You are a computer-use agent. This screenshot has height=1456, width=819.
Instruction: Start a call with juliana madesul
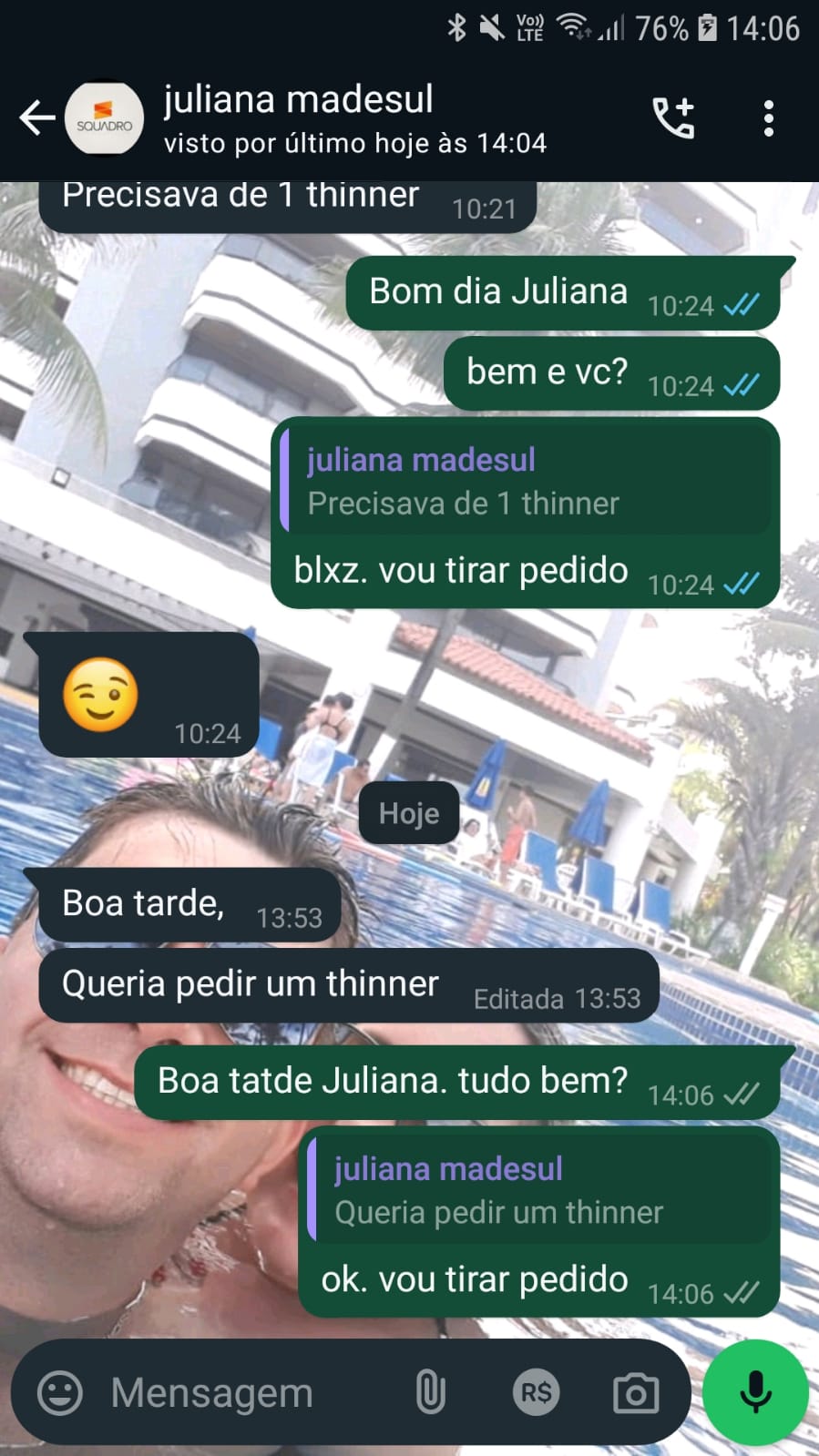(x=674, y=118)
